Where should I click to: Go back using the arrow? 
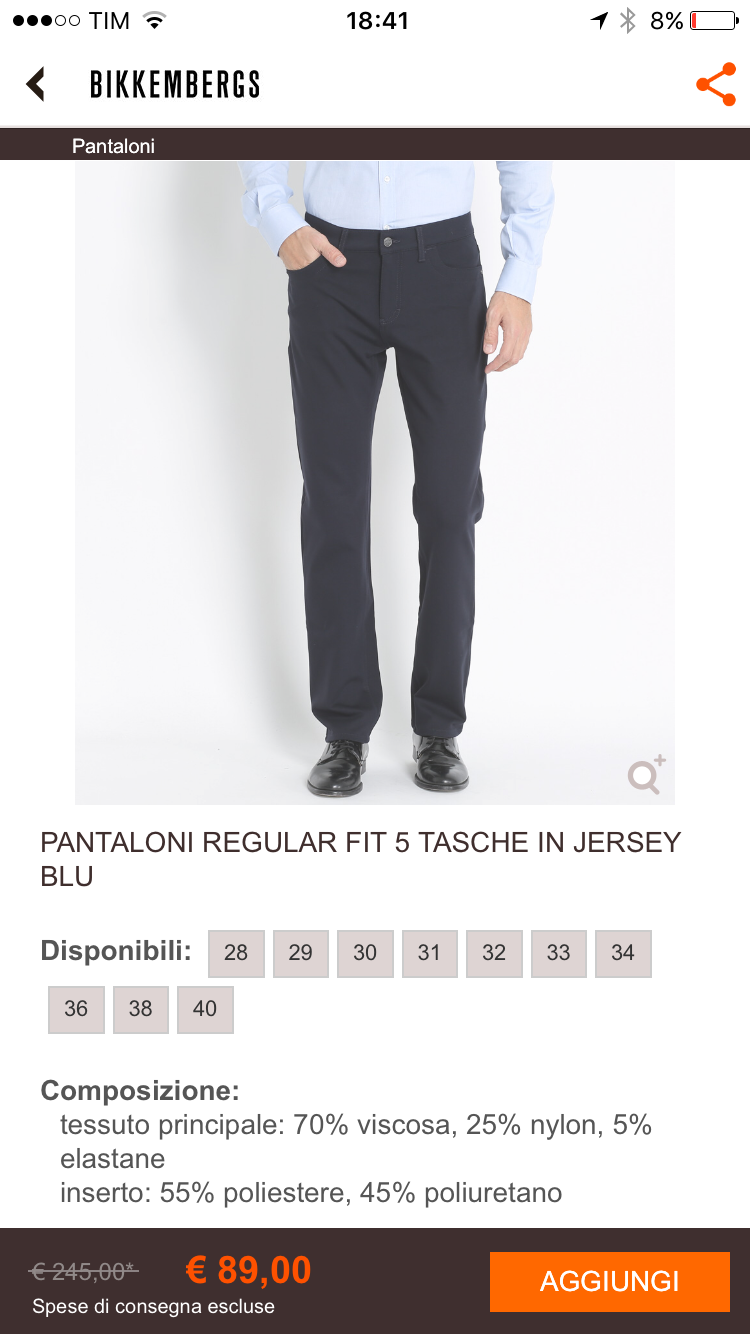pyautogui.click(x=36, y=84)
